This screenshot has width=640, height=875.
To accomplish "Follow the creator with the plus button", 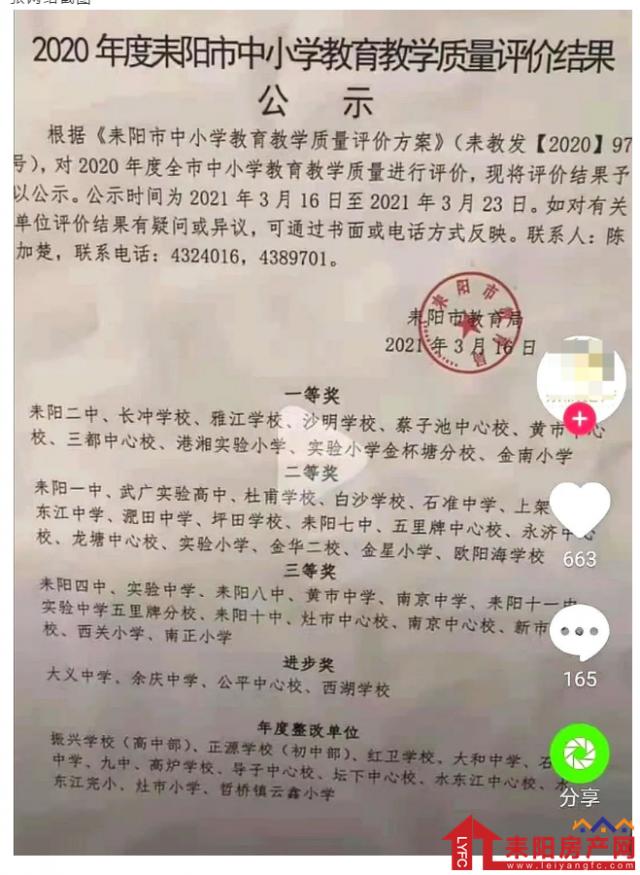I will pos(580,420).
